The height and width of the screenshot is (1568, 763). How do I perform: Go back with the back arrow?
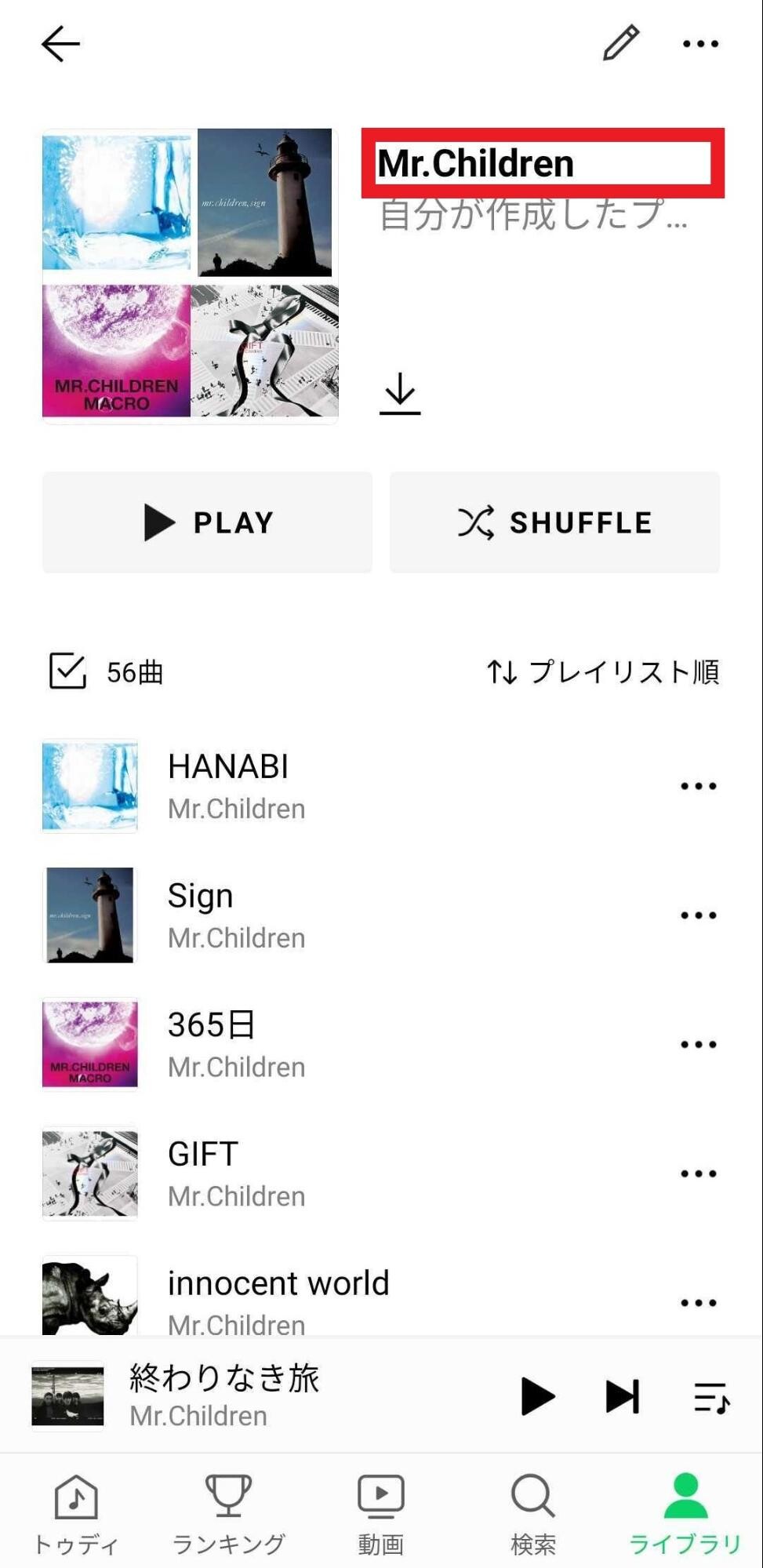point(60,43)
